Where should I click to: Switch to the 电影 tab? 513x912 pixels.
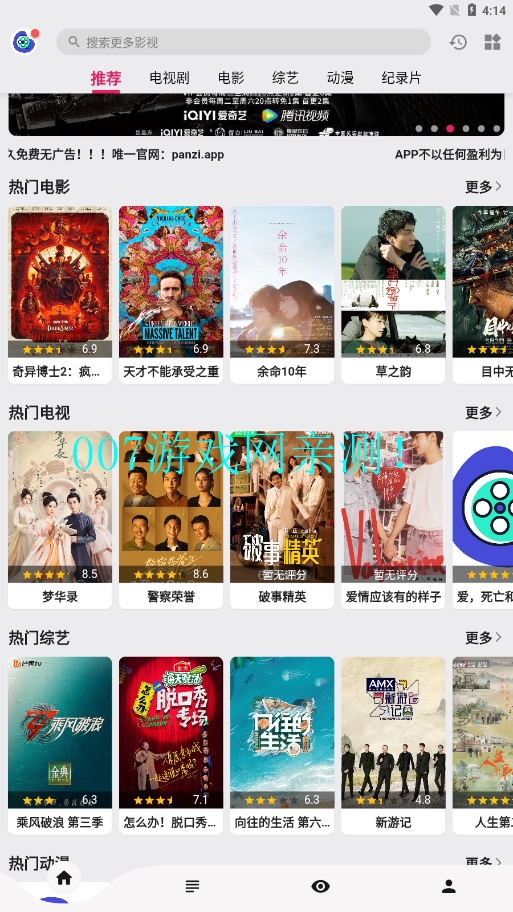click(231, 78)
